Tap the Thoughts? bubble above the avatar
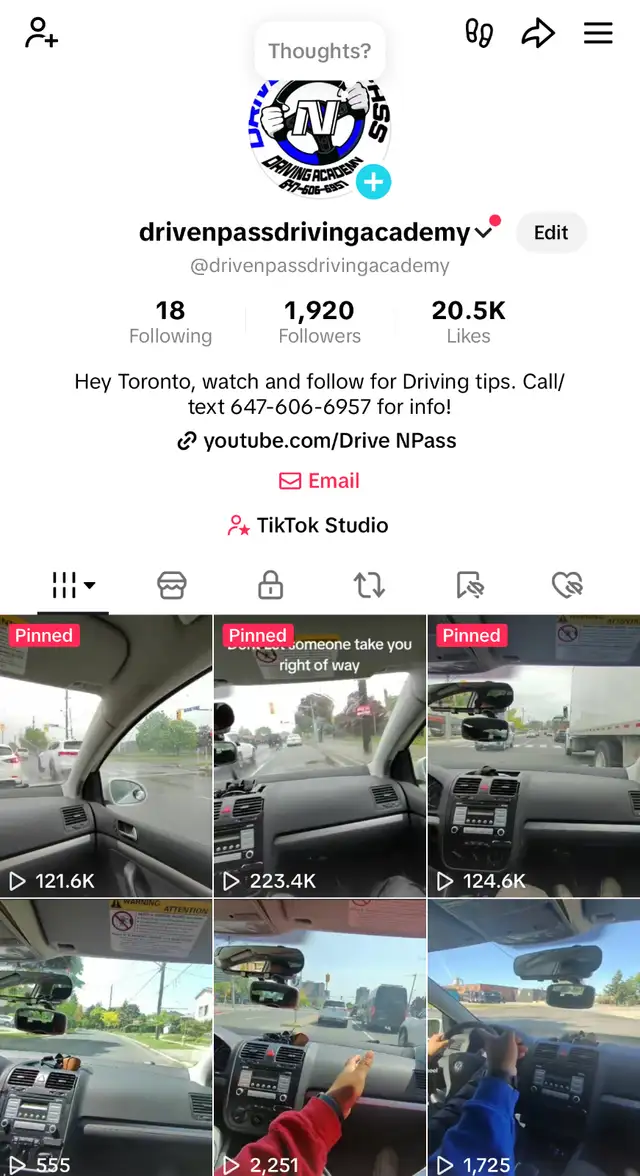Screen dimensions: 640x1176 coord(320,51)
